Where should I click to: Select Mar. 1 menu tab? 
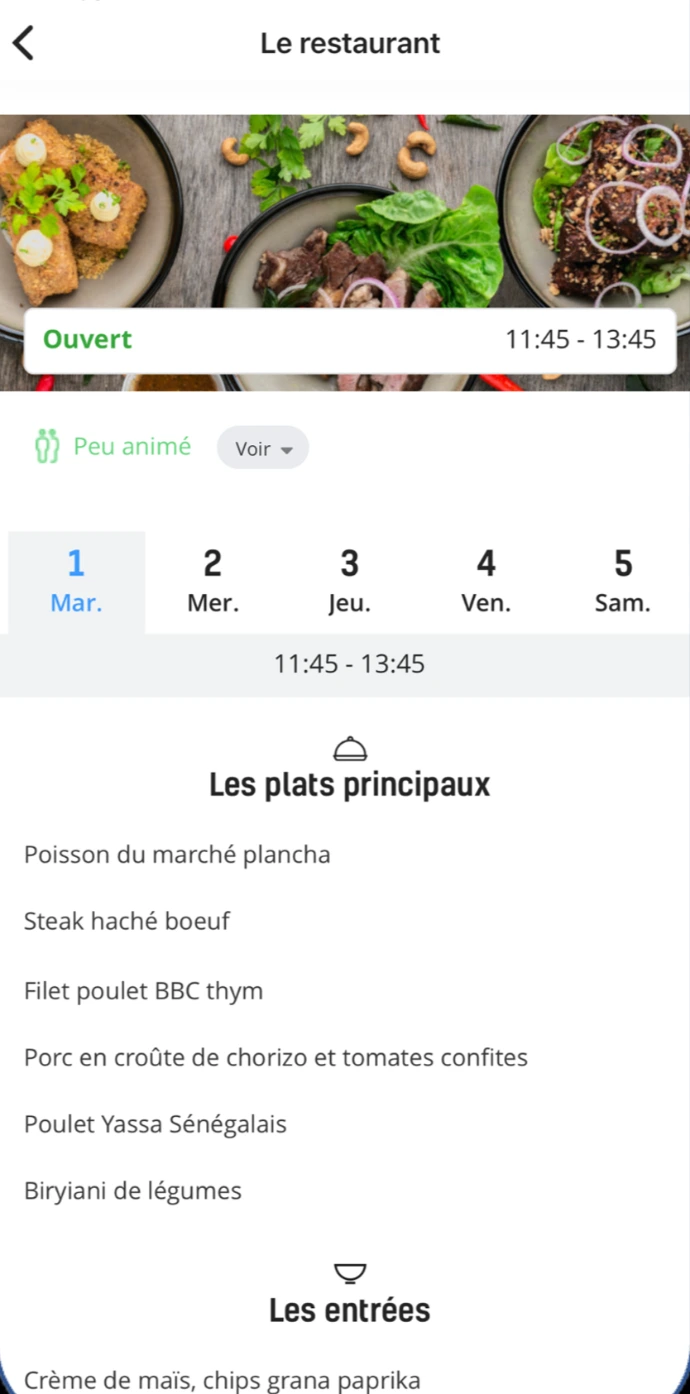click(x=76, y=582)
